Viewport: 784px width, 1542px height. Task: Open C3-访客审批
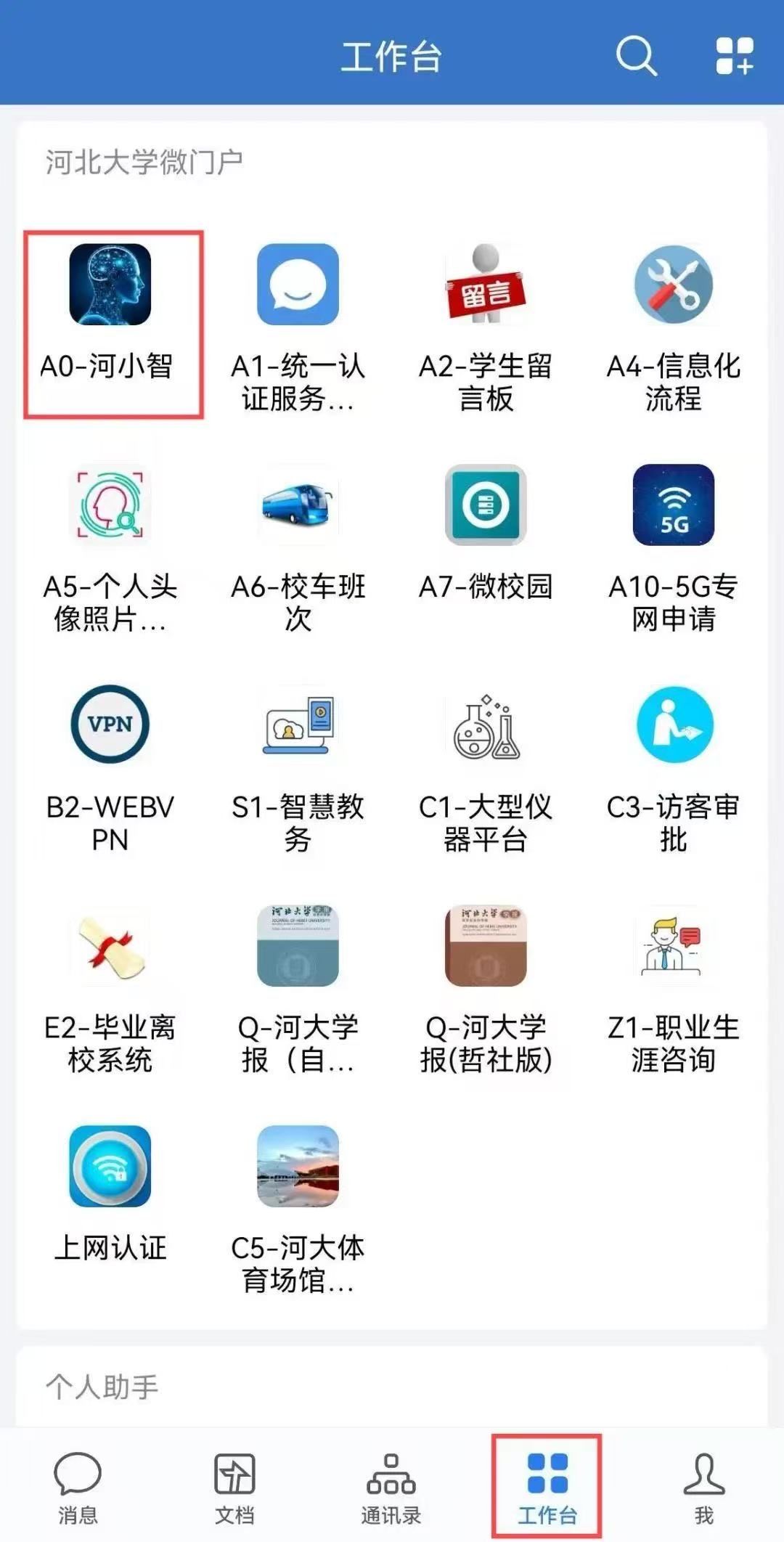pos(674,725)
